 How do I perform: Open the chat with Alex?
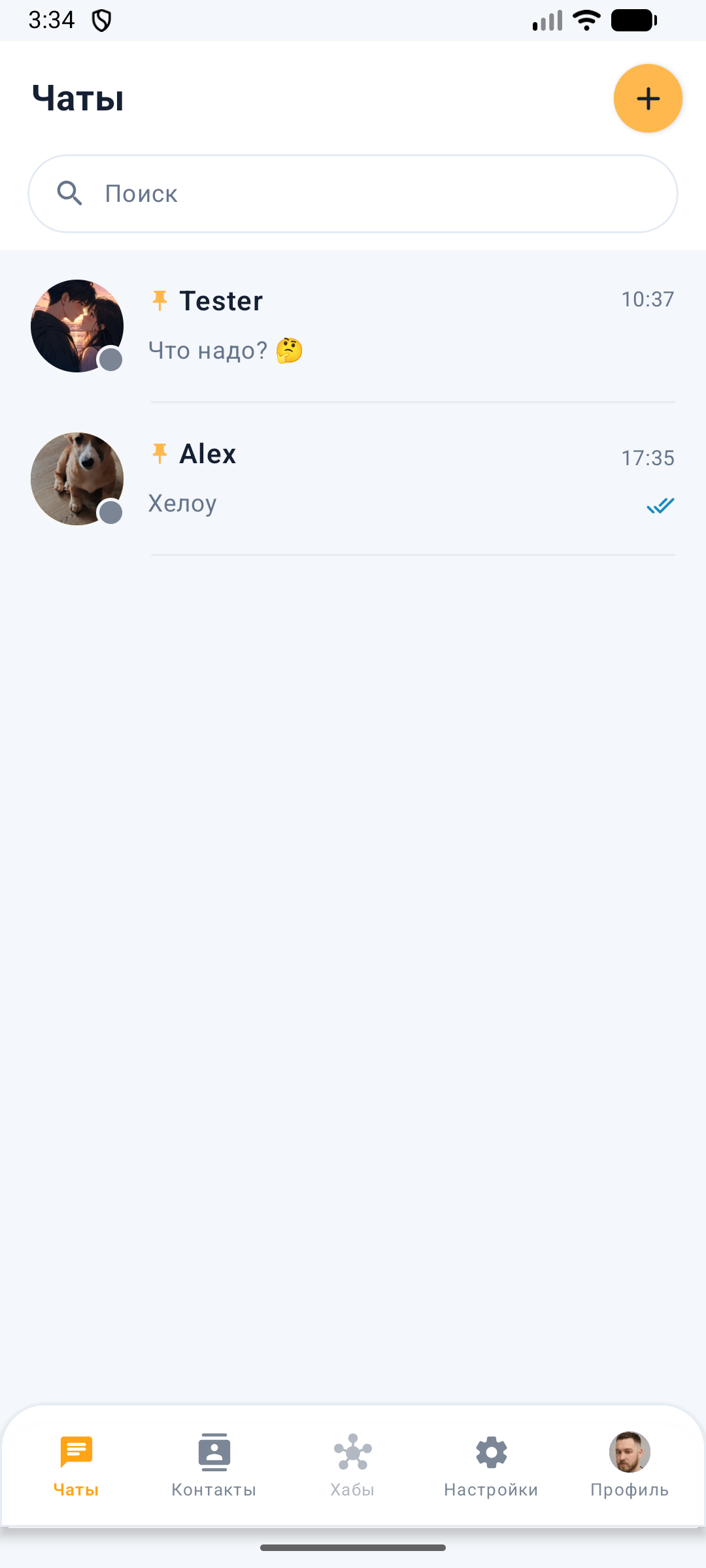(353, 479)
